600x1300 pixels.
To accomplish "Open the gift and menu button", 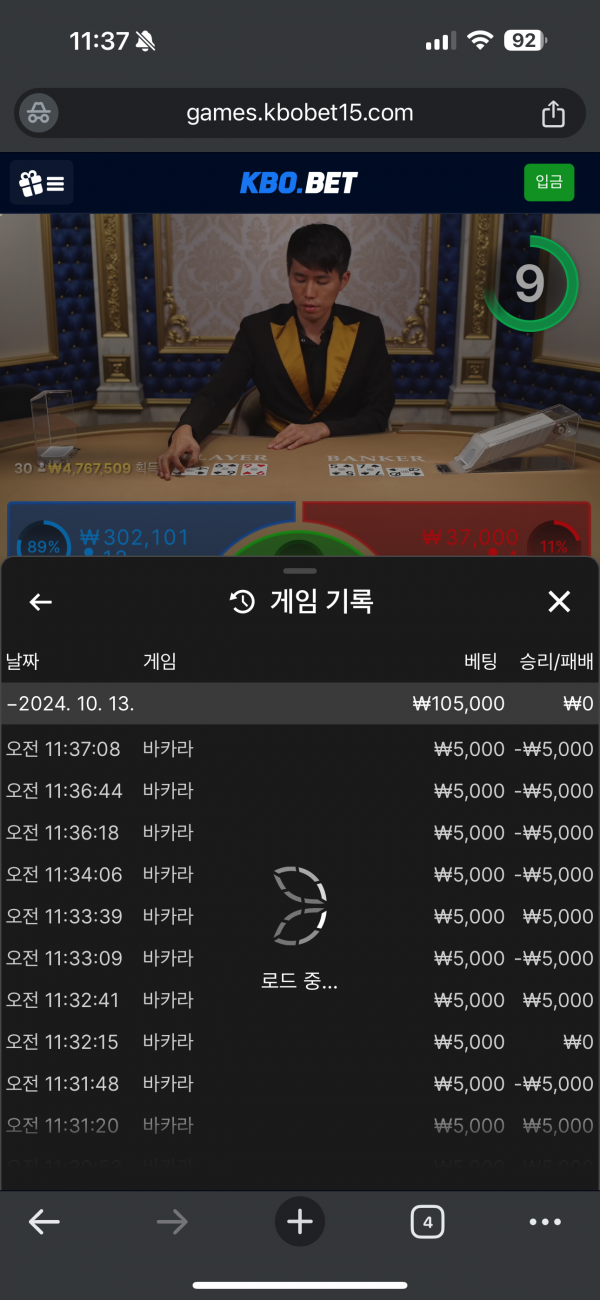I will 42,183.
